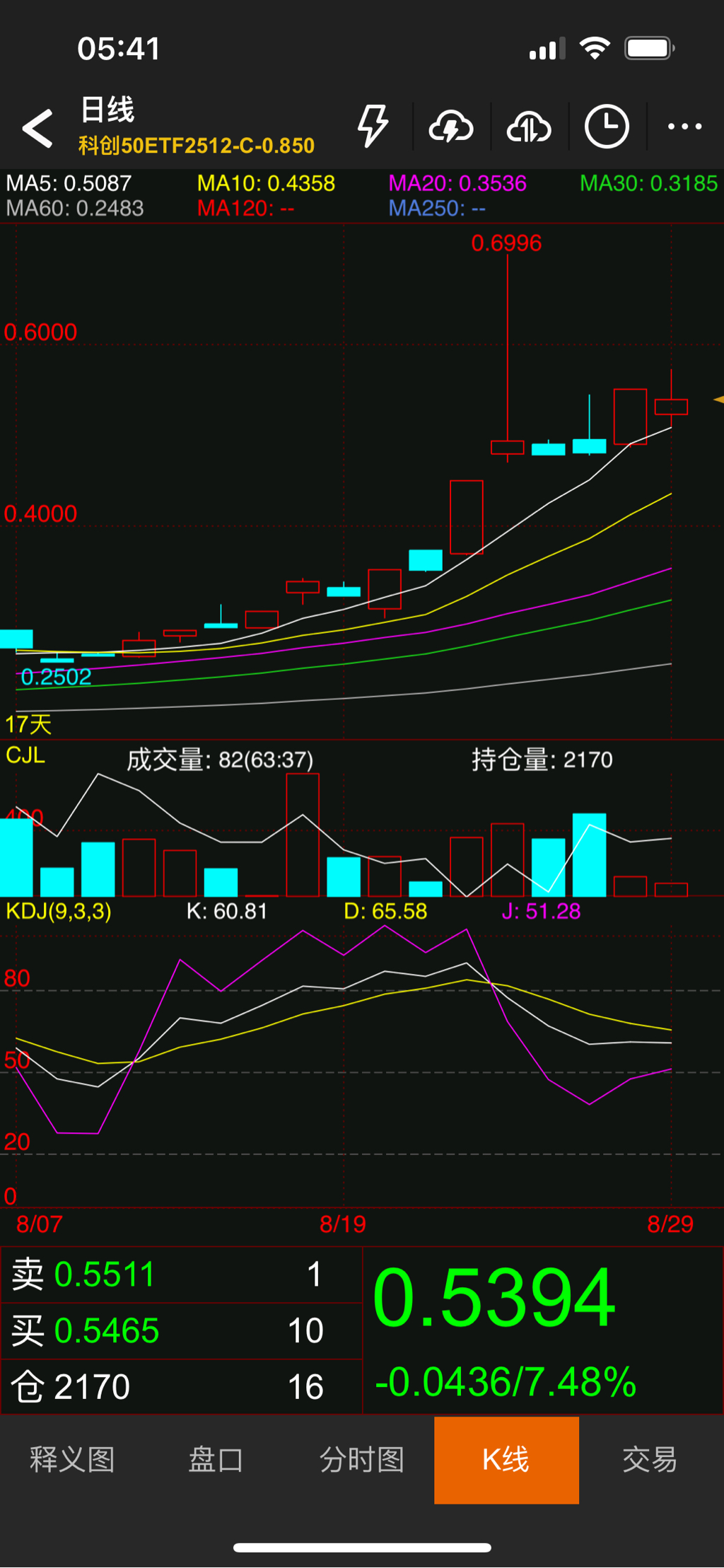Tap the lightning bolt quick-order icon
The height and width of the screenshot is (1568, 724).
[373, 127]
